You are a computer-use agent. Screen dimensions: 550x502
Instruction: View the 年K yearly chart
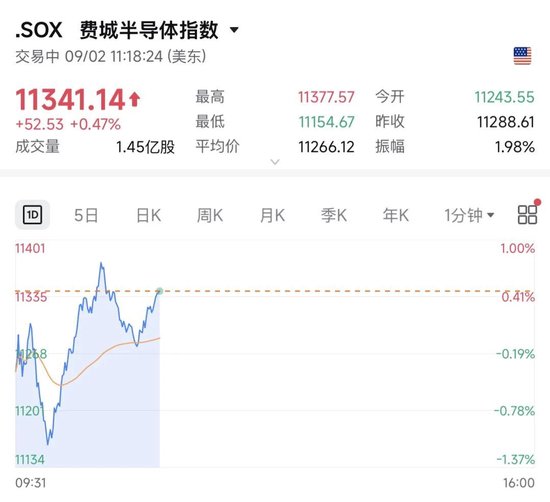coord(396,215)
